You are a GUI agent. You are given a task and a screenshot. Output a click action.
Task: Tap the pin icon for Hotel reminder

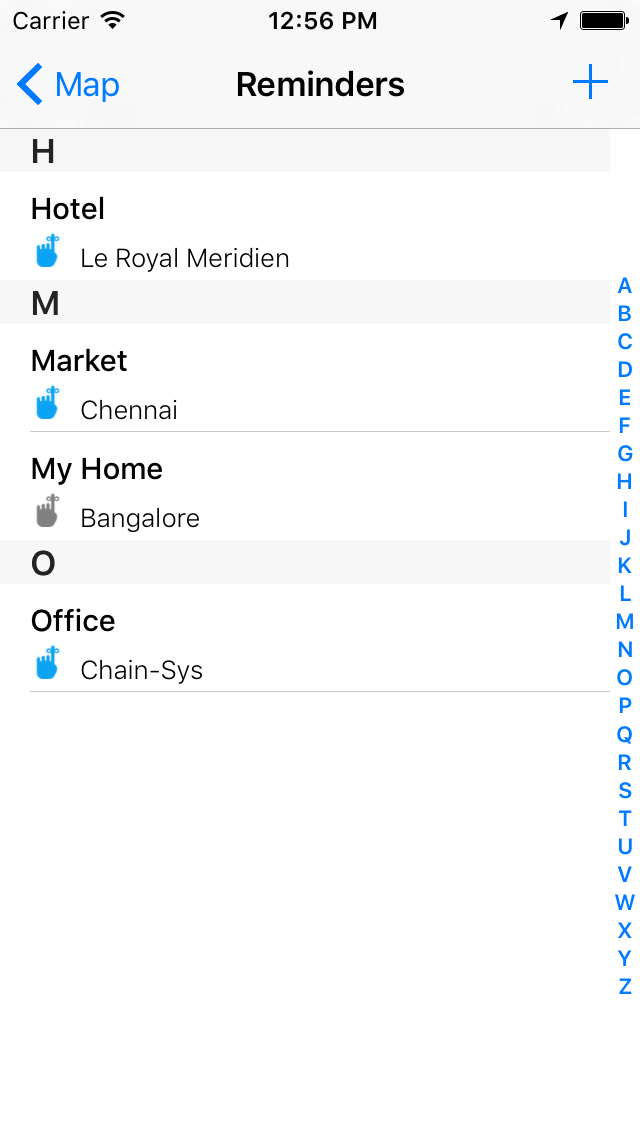[x=47, y=251]
